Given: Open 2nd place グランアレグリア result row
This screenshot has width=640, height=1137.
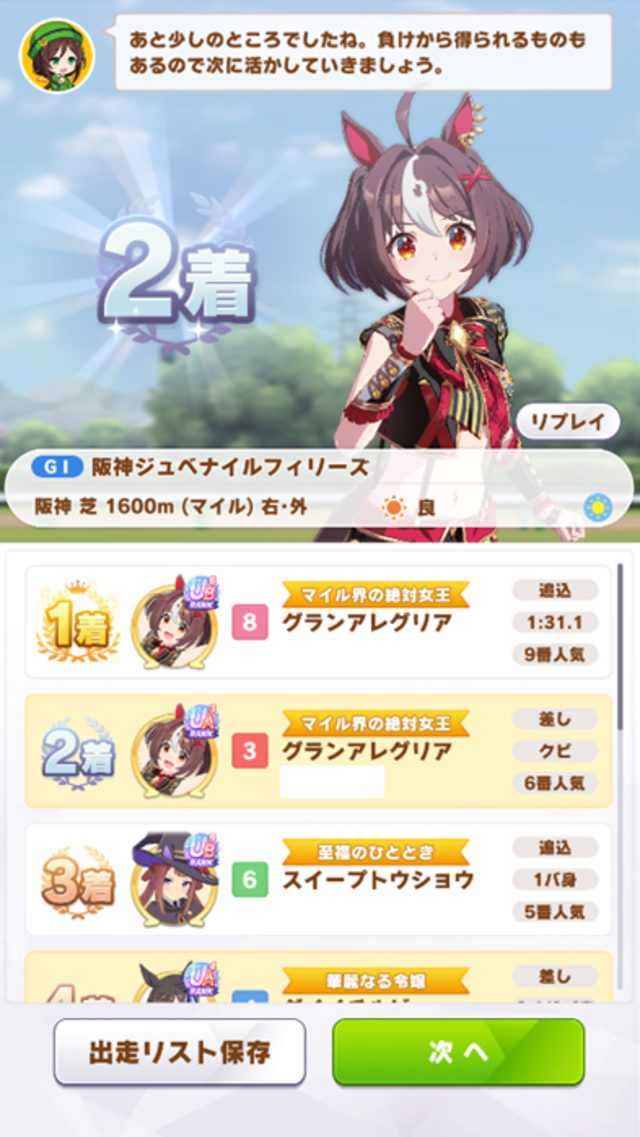Looking at the screenshot, I should click(x=318, y=751).
